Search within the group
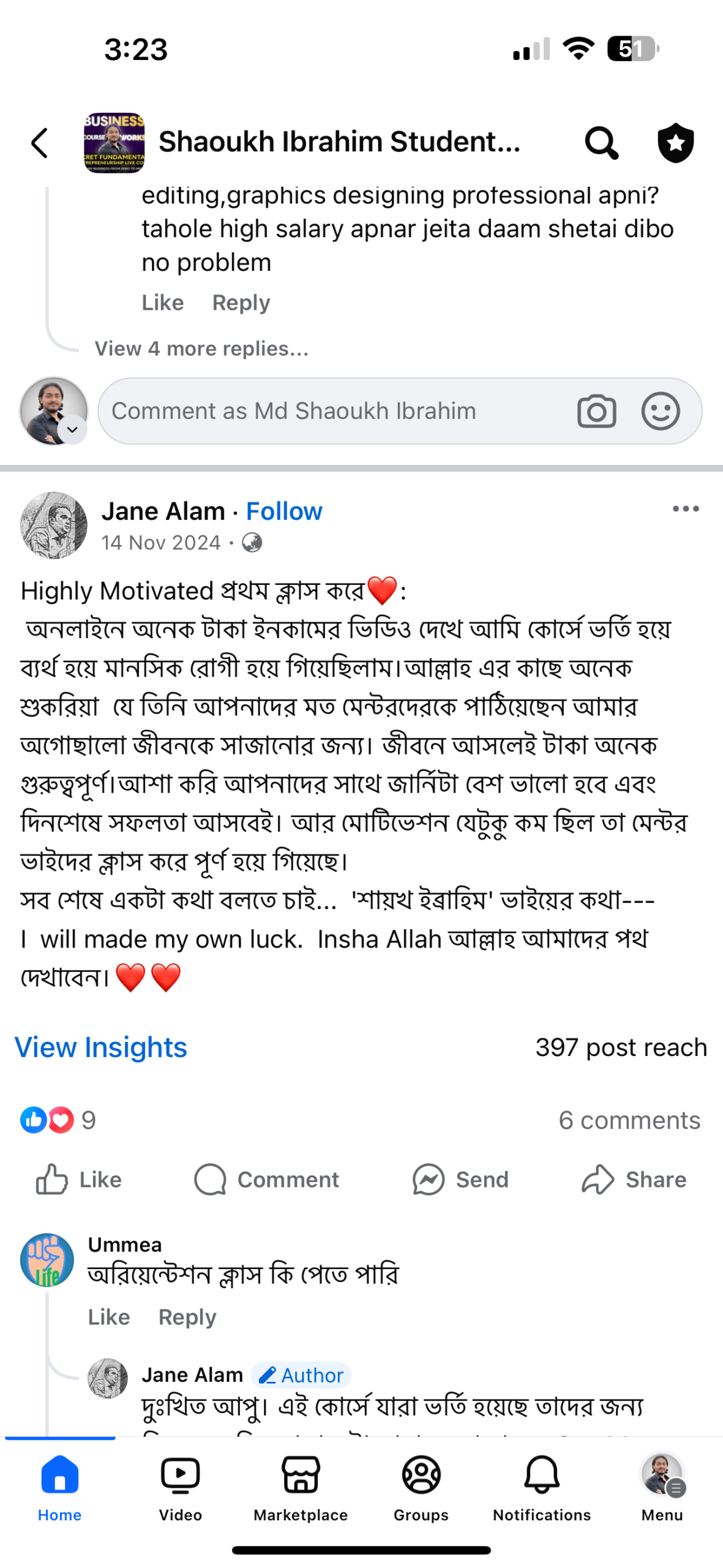 [601, 143]
